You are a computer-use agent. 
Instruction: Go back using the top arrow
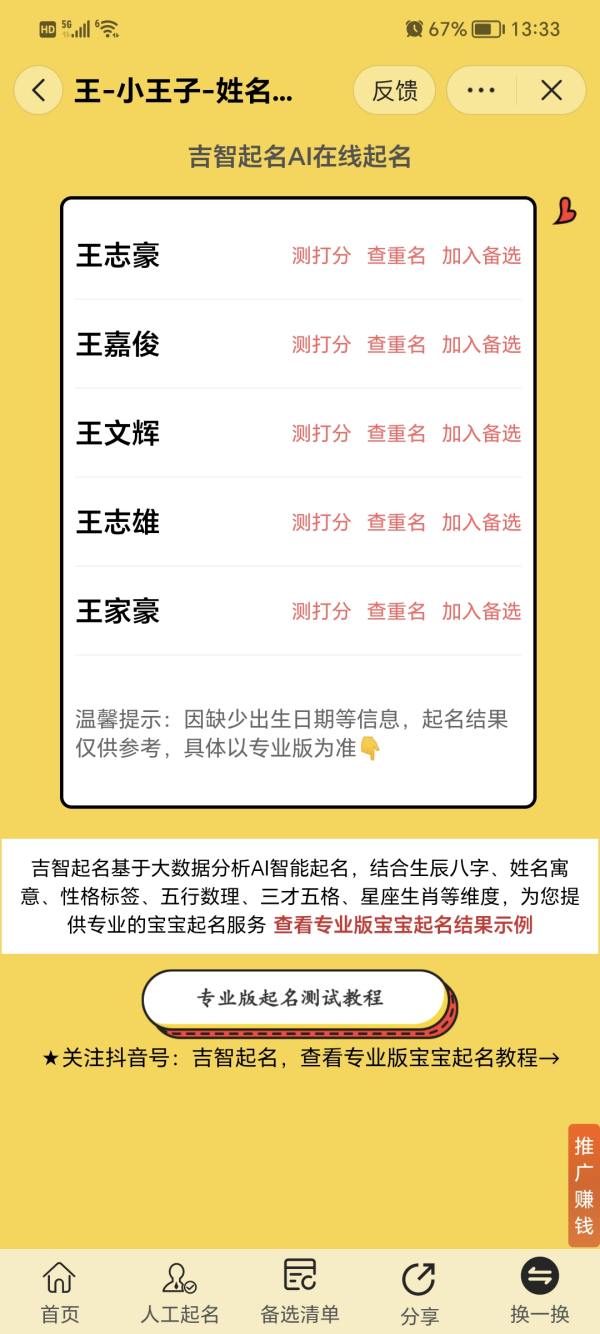point(39,91)
